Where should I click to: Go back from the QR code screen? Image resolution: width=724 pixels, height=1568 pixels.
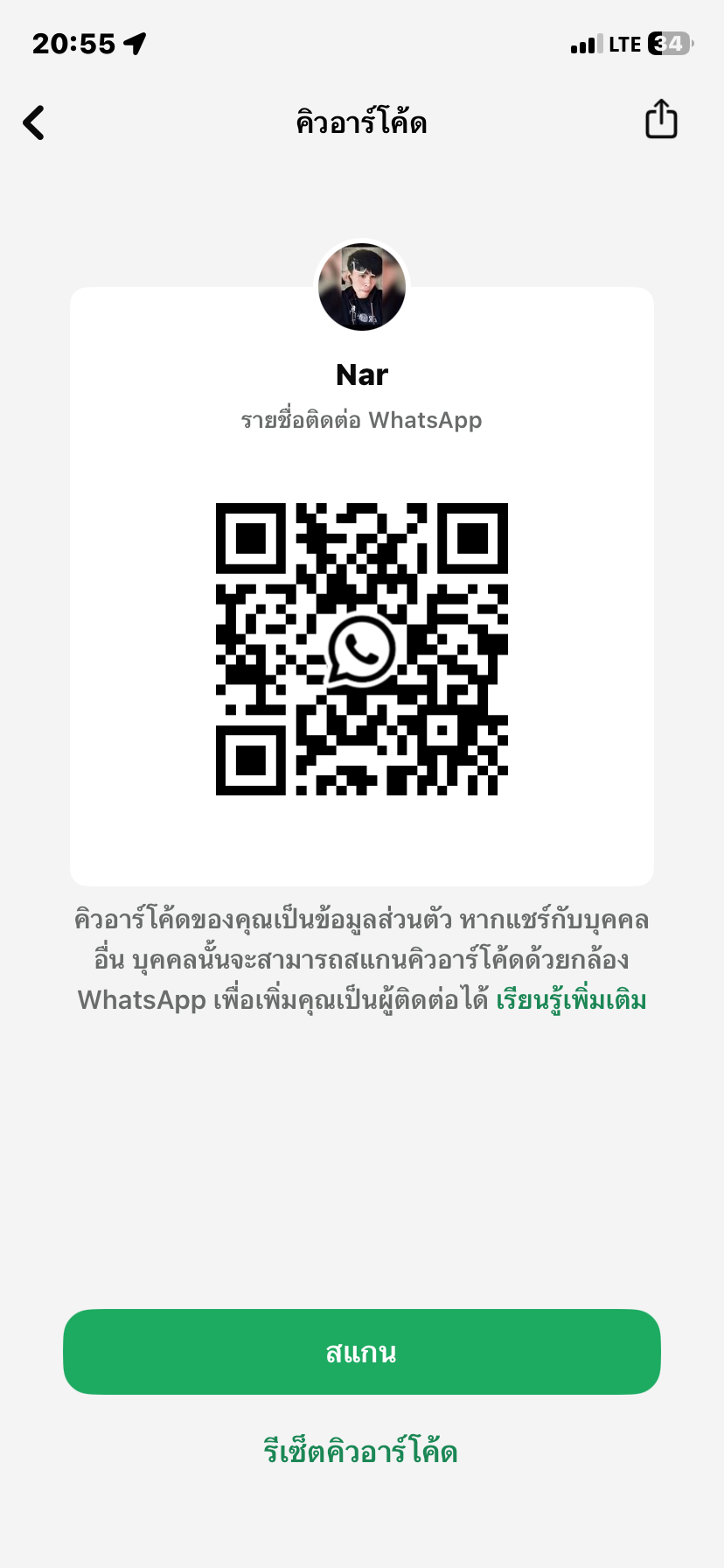[x=34, y=122]
